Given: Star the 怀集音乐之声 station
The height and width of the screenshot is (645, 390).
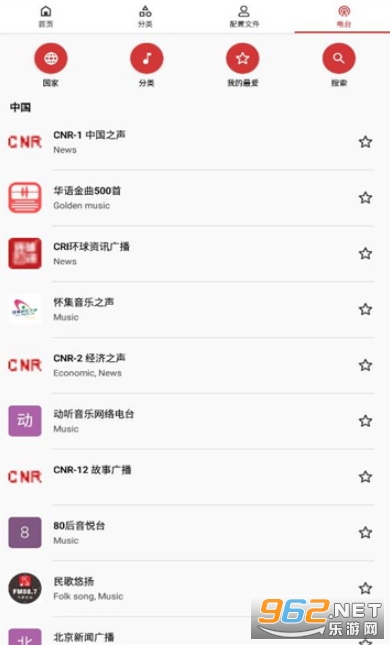Looking at the screenshot, I should pyautogui.click(x=365, y=309).
